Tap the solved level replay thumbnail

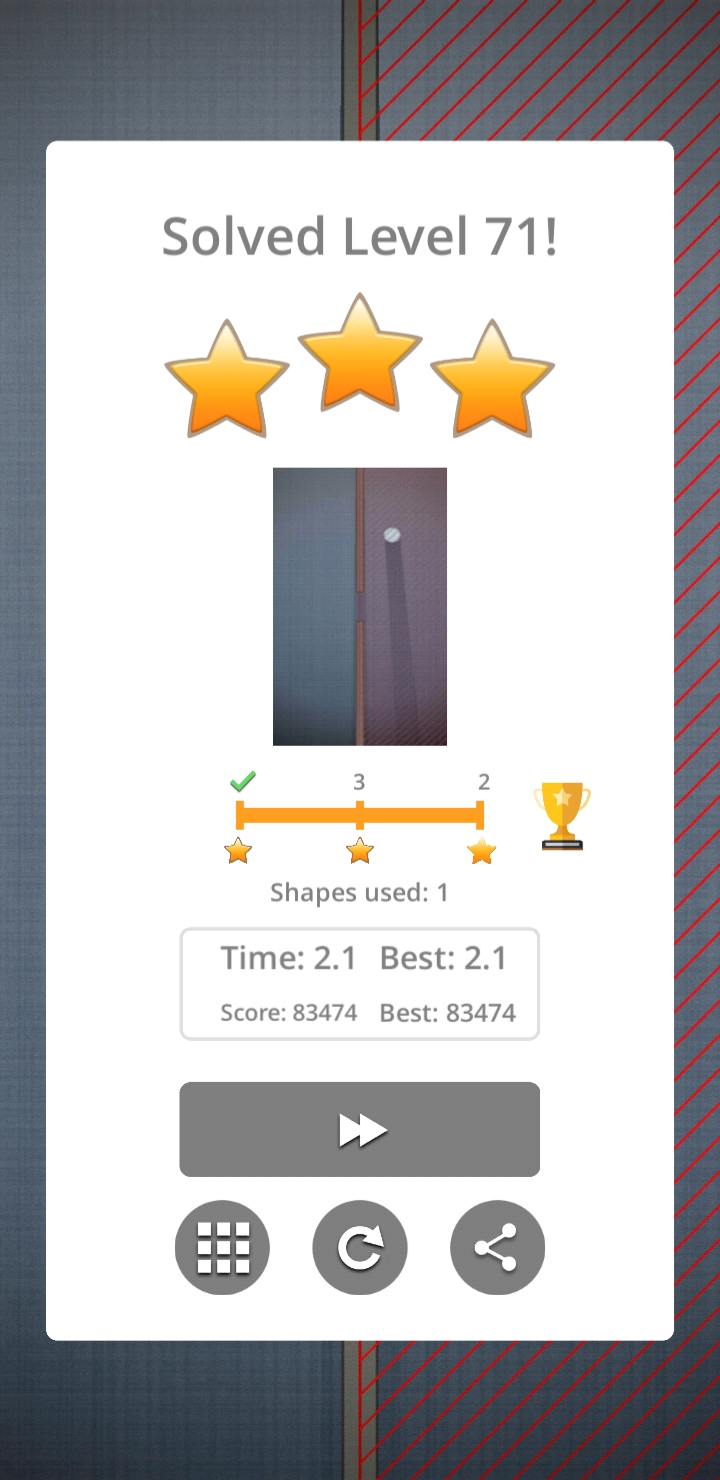(360, 606)
